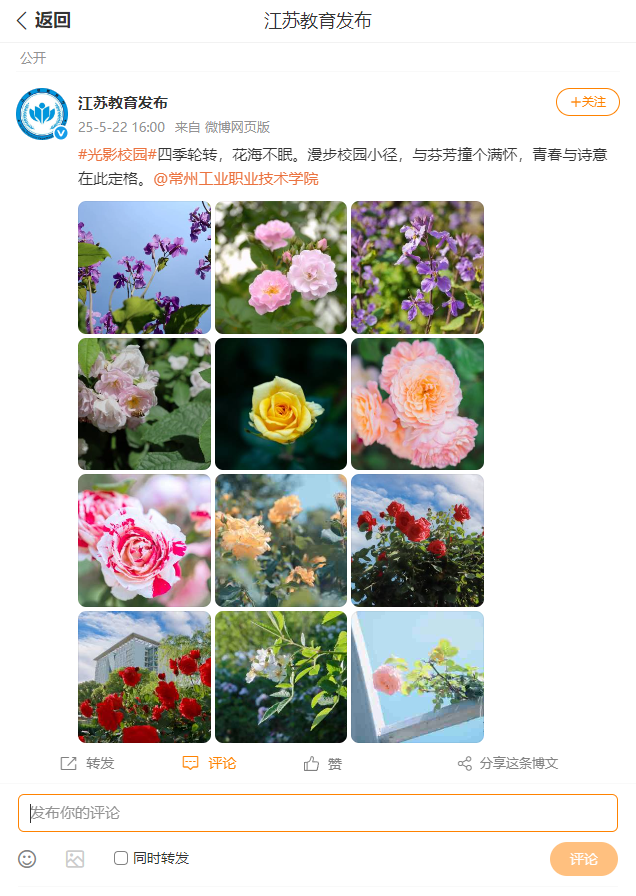Attach a picture to the comment
This screenshot has height=896, width=636.
[75, 858]
